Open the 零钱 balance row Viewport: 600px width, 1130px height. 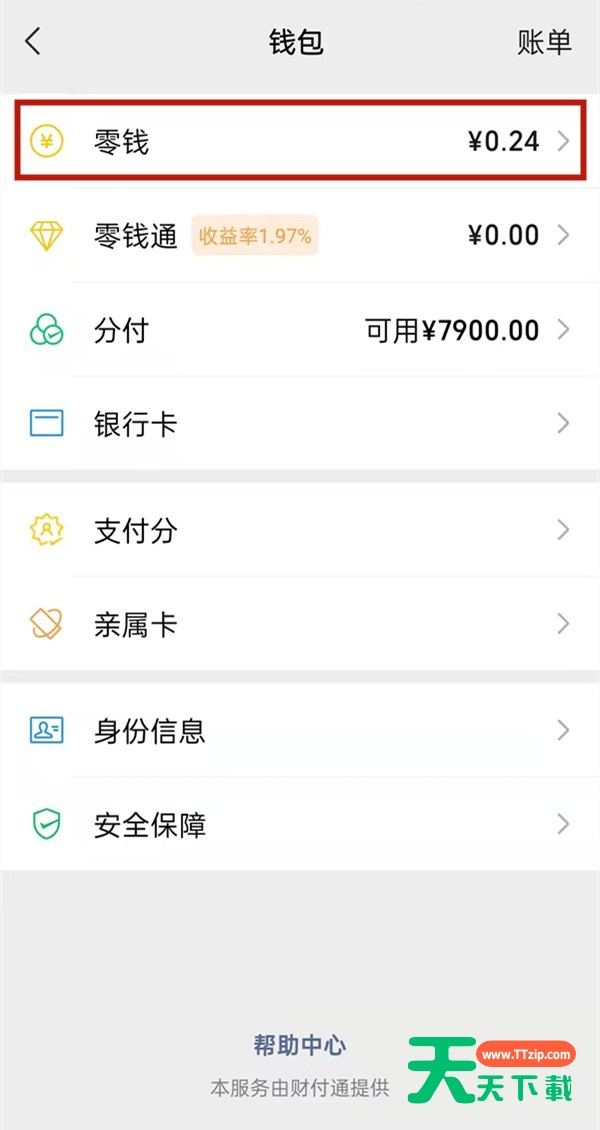[x=300, y=141]
